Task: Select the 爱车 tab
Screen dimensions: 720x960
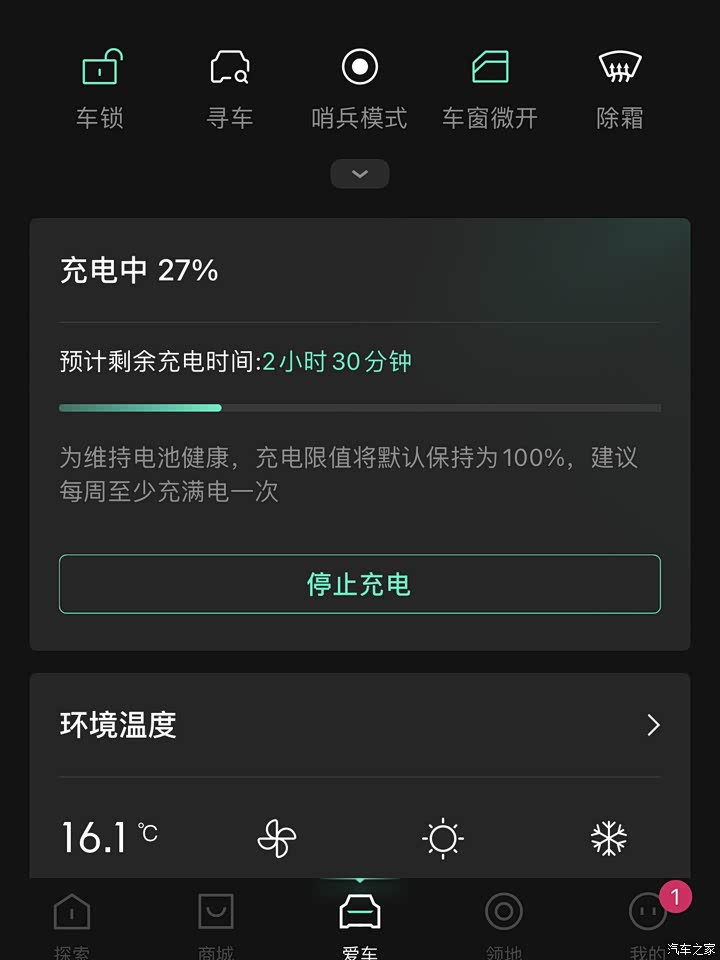Action: tap(360, 922)
